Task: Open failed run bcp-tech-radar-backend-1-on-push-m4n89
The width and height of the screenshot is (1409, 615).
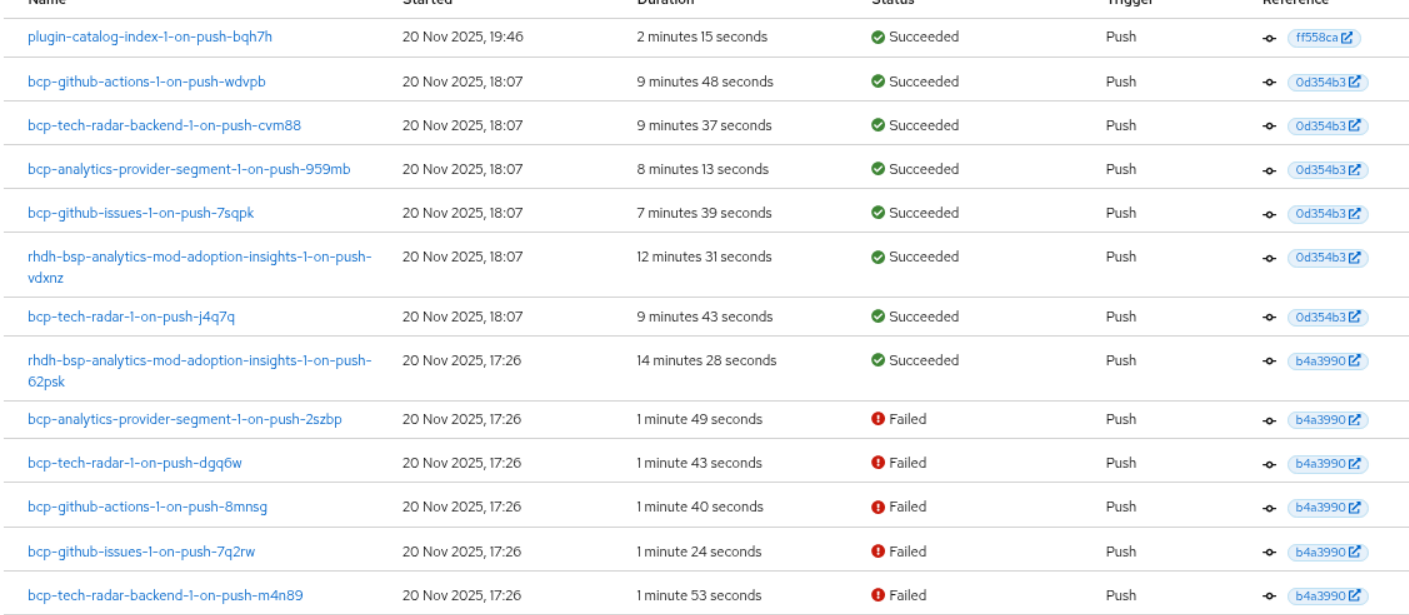Action: (x=165, y=595)
